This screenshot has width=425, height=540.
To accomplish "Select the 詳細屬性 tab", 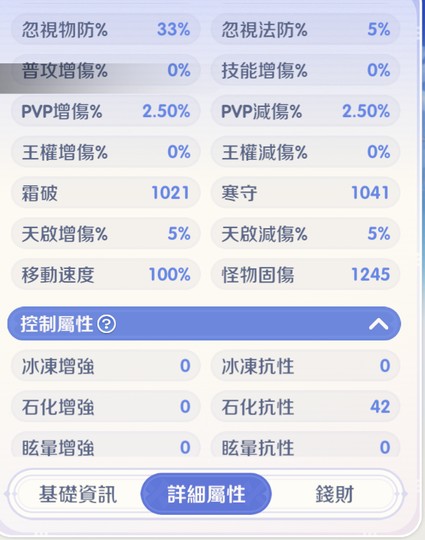I will pos(206,494).
